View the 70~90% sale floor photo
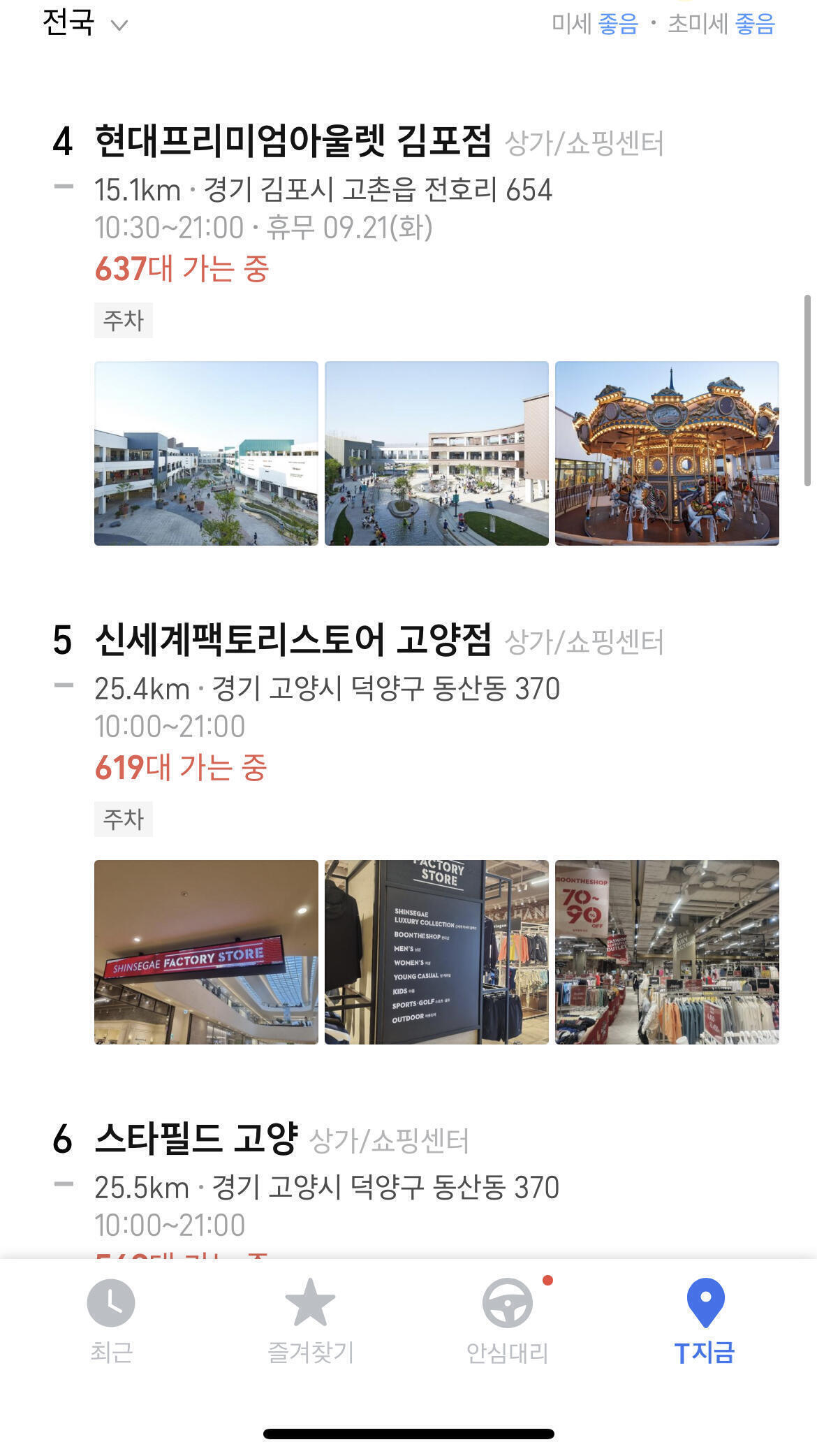This screenshot has width=817, height=1456. (x=666, y=952)
